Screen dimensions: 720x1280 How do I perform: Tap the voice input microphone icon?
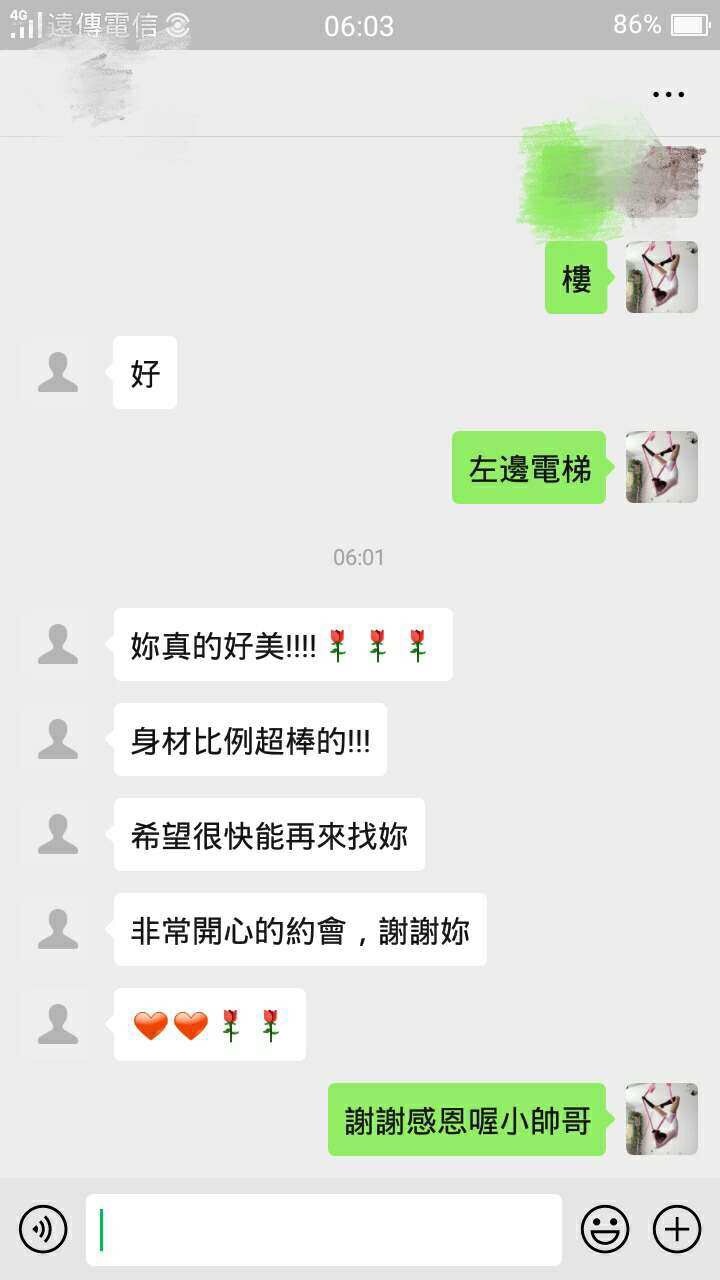click(41, 1229)
